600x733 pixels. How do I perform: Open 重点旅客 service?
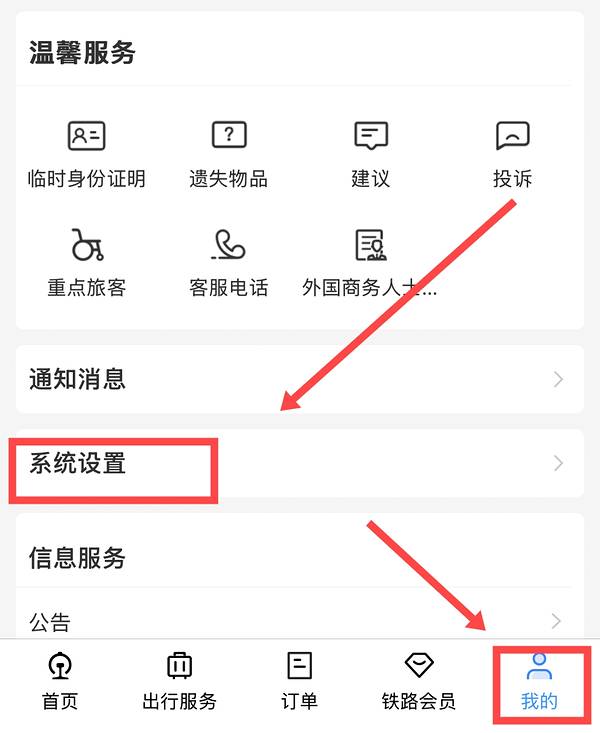click(x=87, y=264)
